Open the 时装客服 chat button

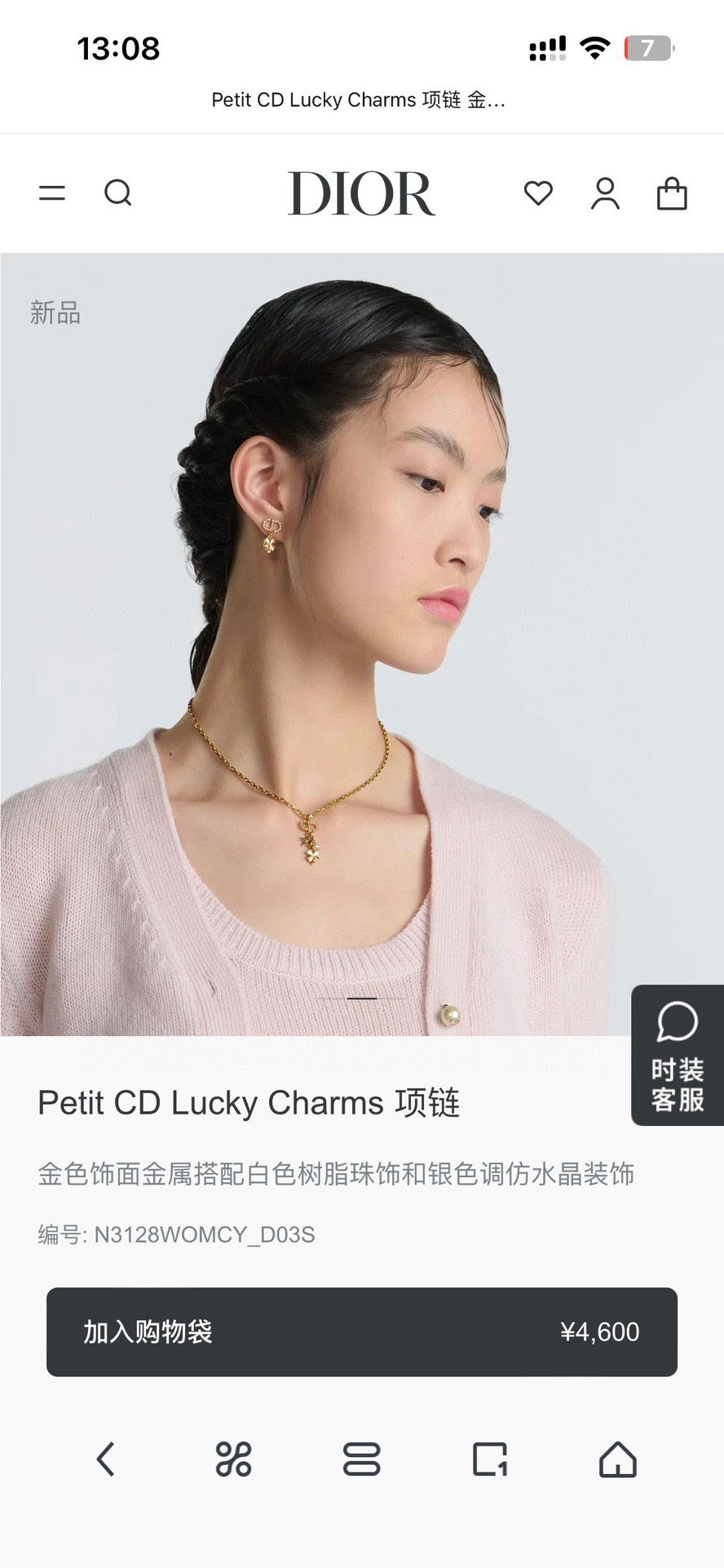[x=678, y=1056]
